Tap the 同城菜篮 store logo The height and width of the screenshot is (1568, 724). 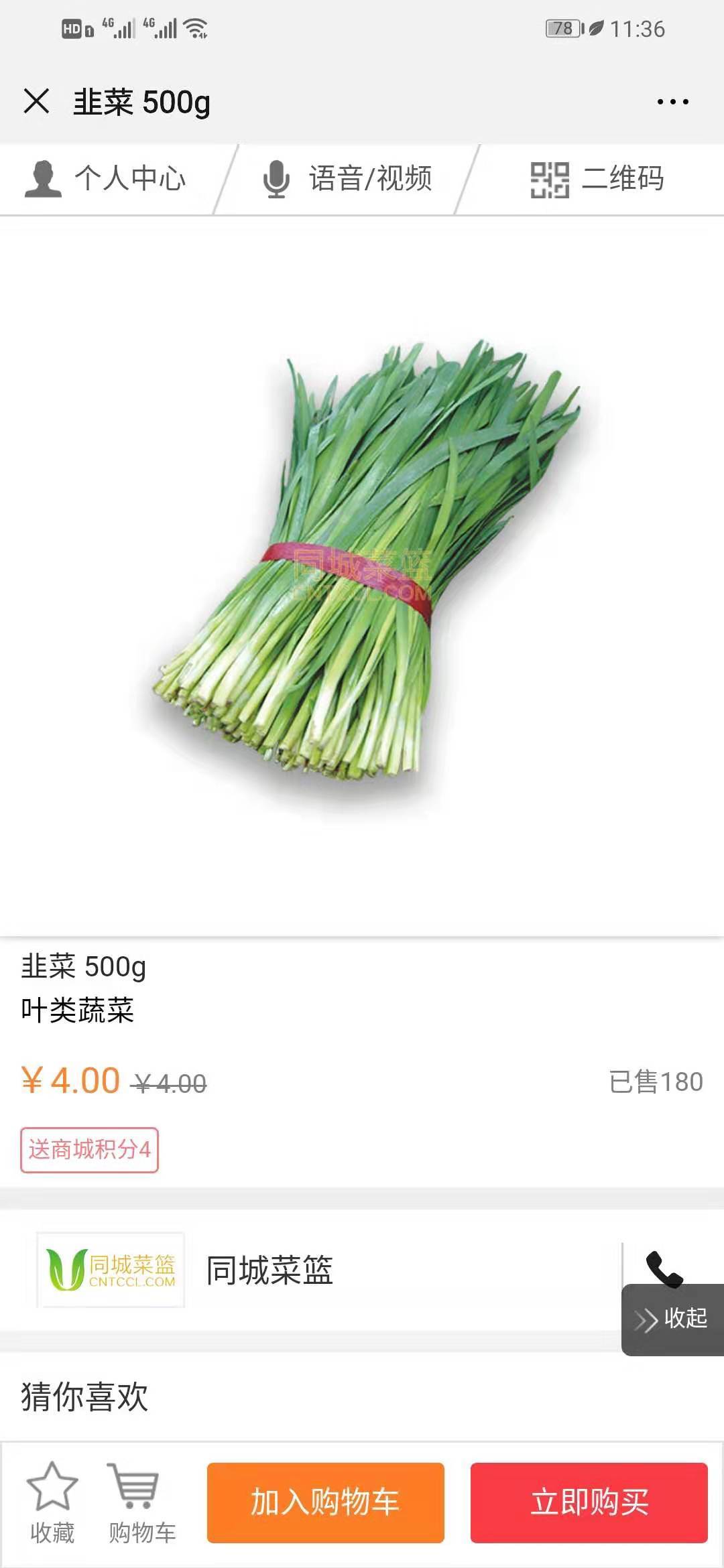(111, 1271)
